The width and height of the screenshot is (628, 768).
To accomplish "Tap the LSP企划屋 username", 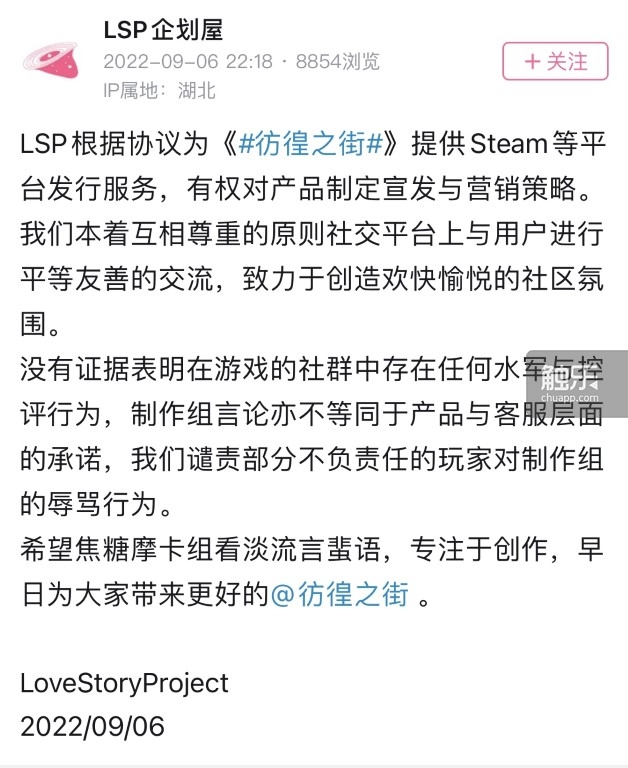I will pyautogui.click(x=163, y=30).
